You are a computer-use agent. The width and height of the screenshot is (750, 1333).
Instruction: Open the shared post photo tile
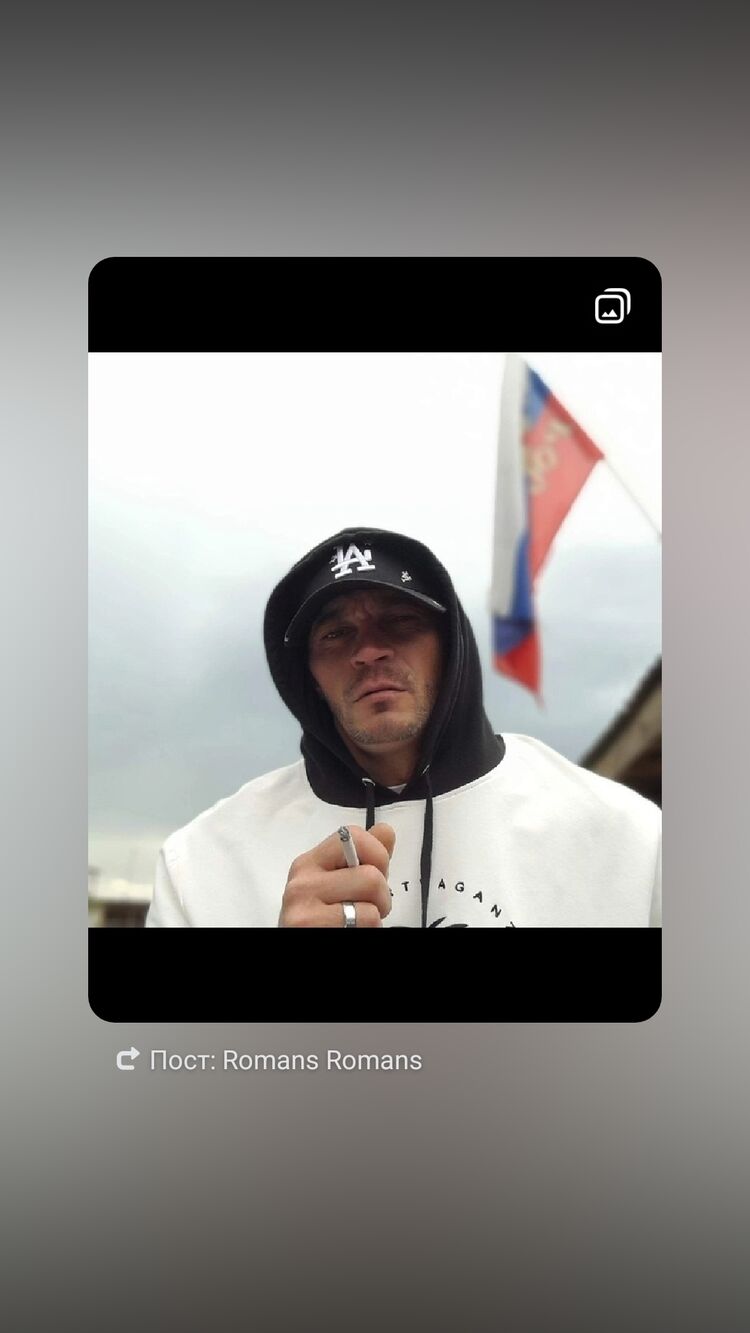tap(374, 639)
